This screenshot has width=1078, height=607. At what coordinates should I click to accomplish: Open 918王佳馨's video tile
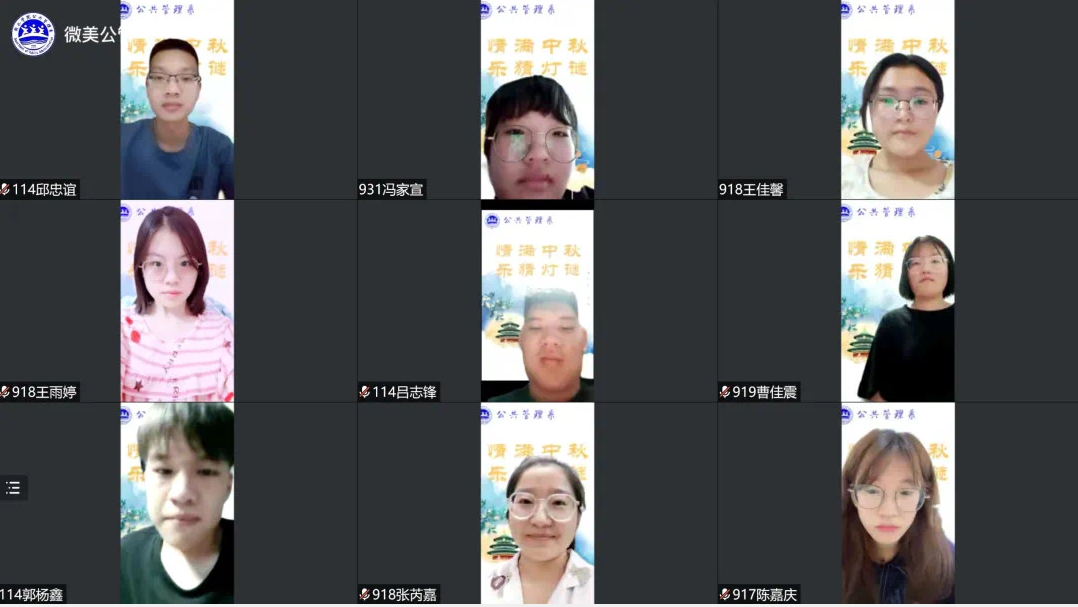pyautogui.click(x=897, y=100)
